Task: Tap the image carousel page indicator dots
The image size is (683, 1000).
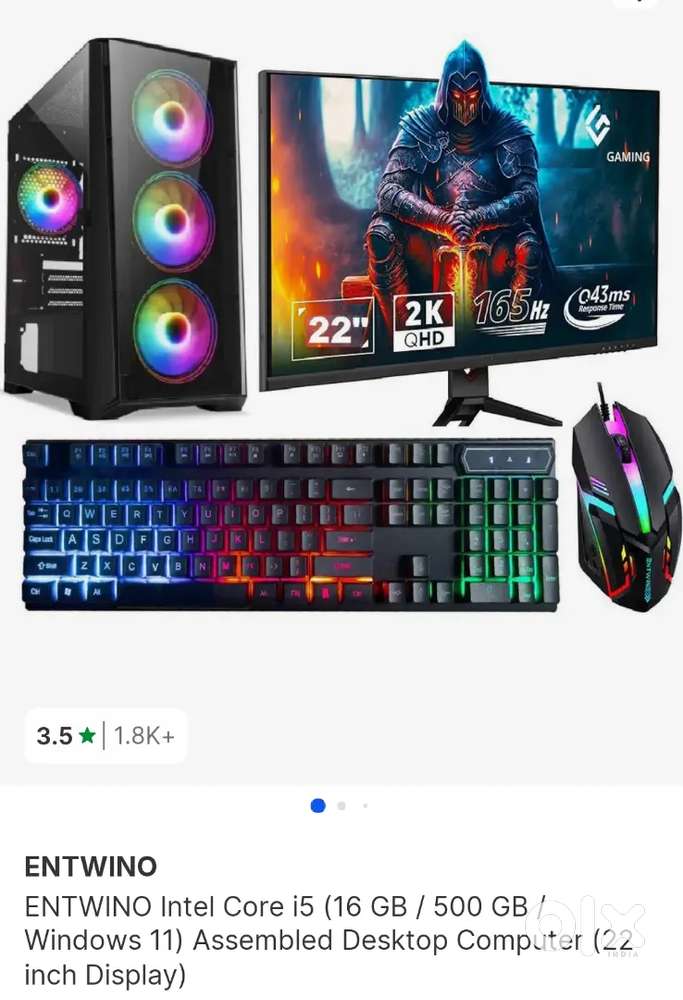Action: pyautogui.click(x=340, y=805)
